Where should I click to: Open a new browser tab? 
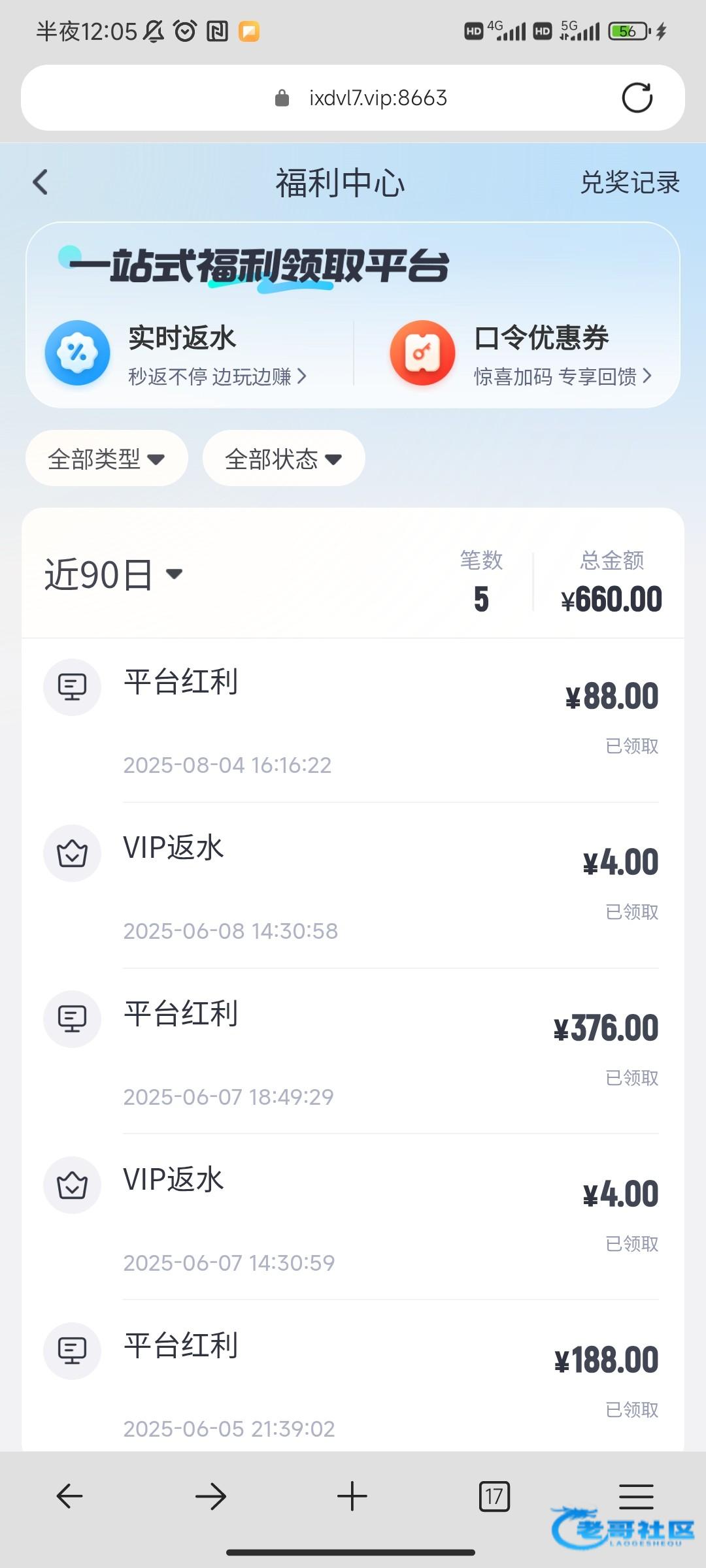pos(352,1496)
